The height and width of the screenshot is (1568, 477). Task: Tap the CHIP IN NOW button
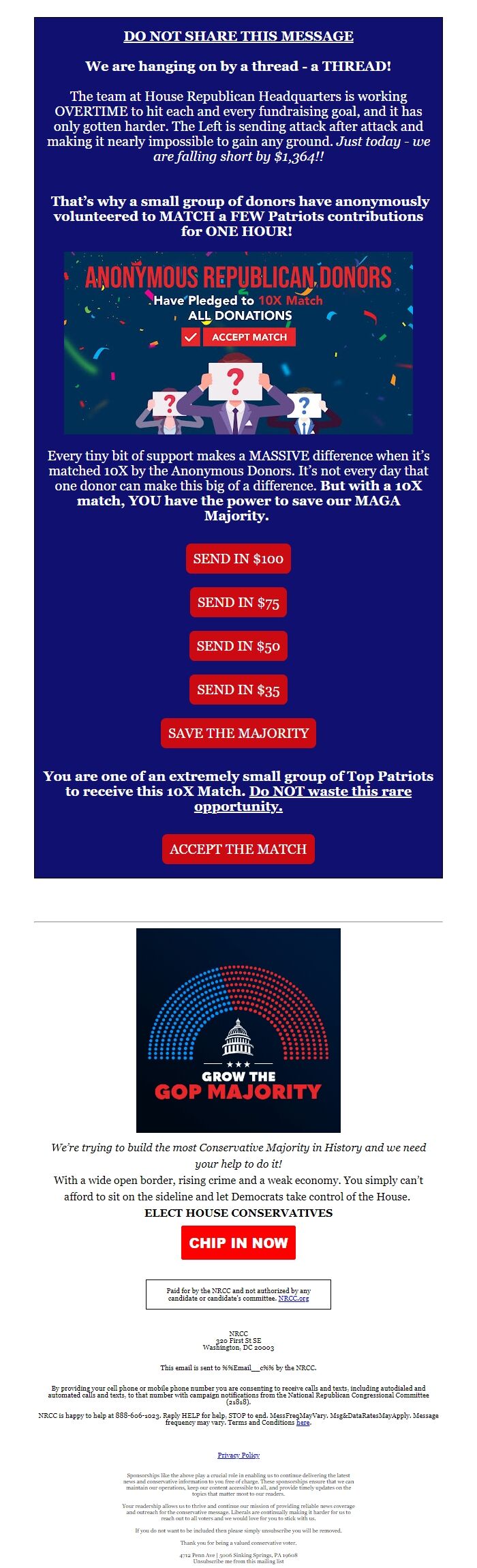point(238,1243)
